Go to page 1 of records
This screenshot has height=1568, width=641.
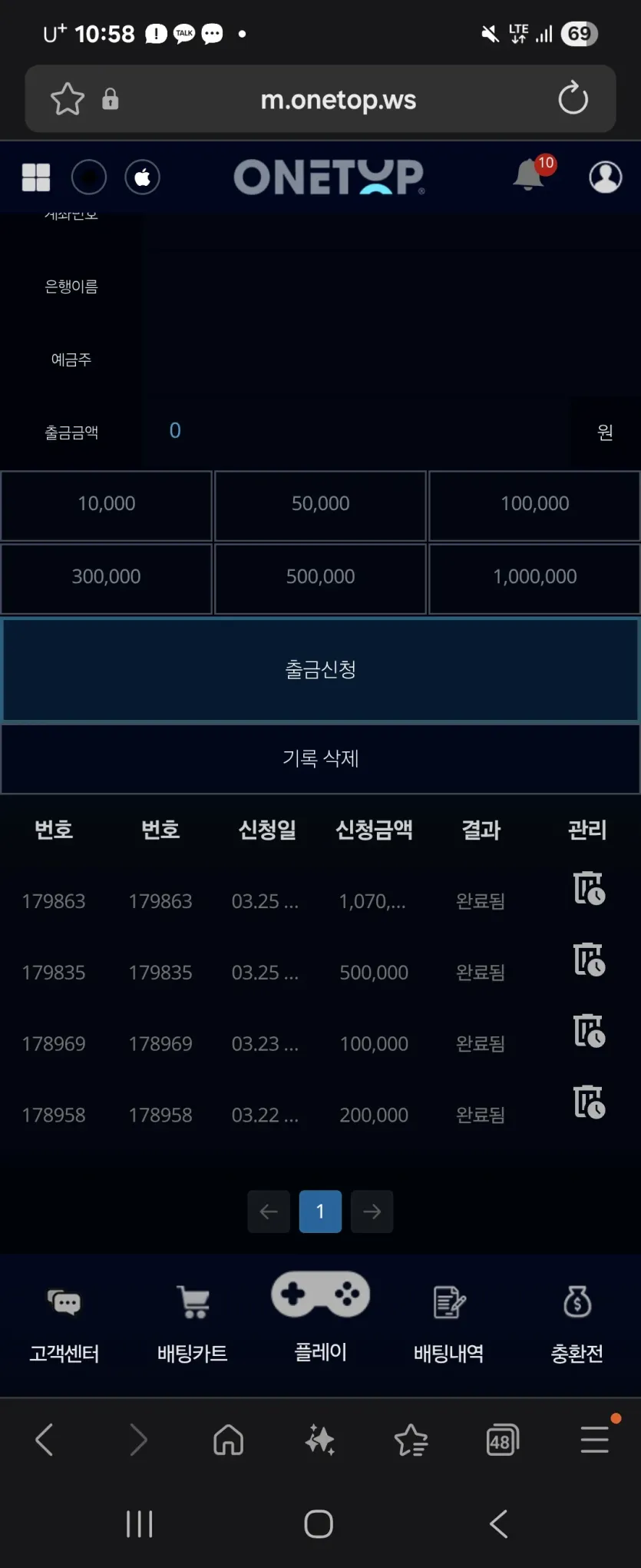[320, 1212]
